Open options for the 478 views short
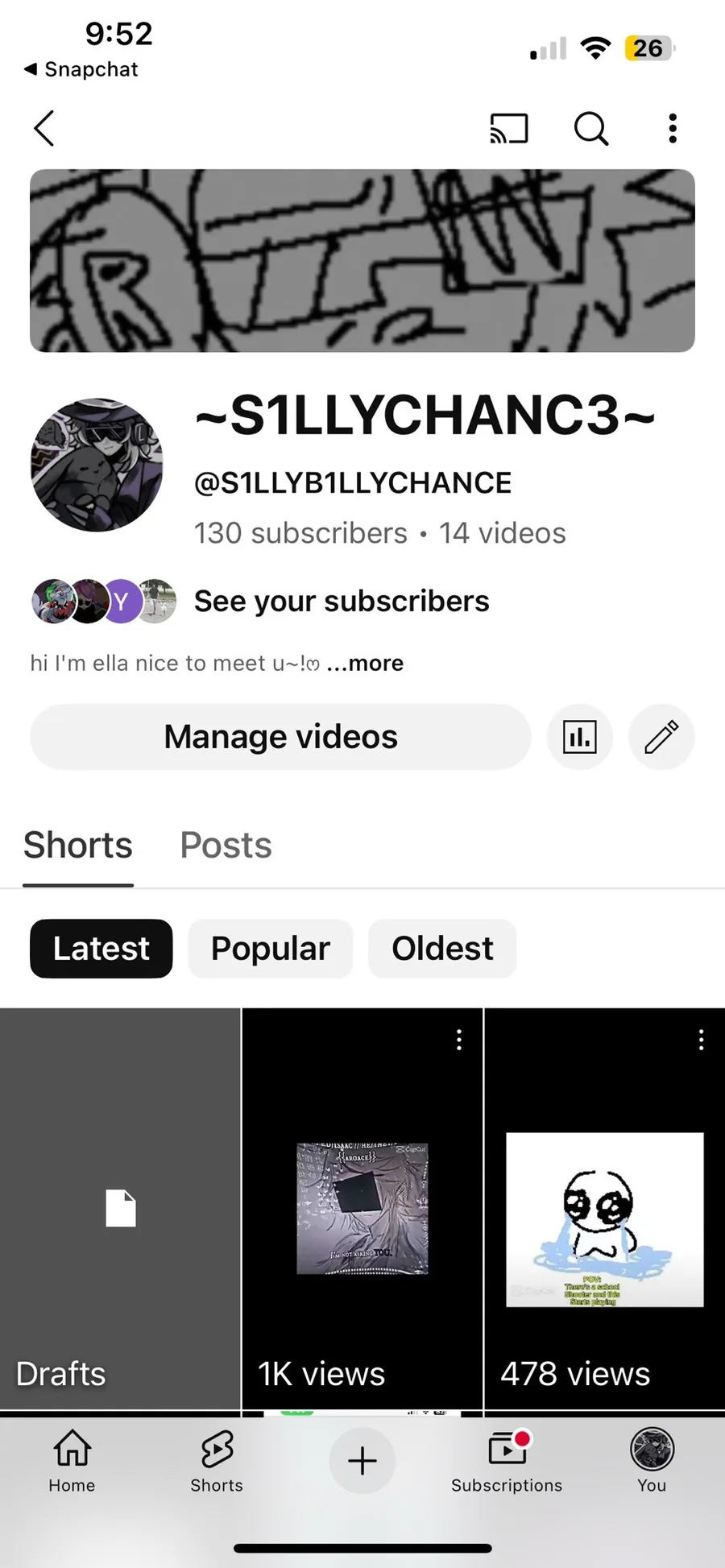The height and width of the screenshot is (1568, 725). click(x=701, y=1040)
